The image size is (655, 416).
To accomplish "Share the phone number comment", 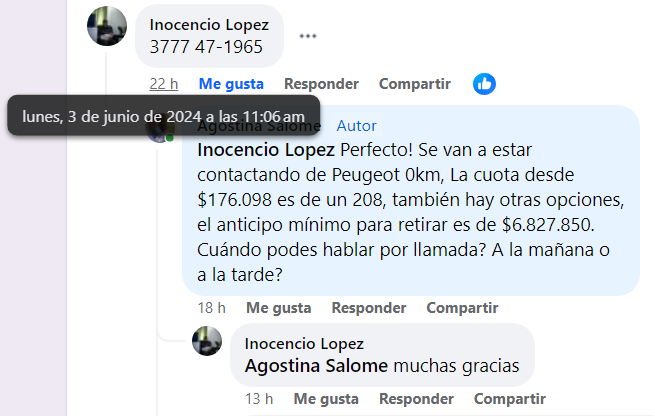I will pos(413,84).
